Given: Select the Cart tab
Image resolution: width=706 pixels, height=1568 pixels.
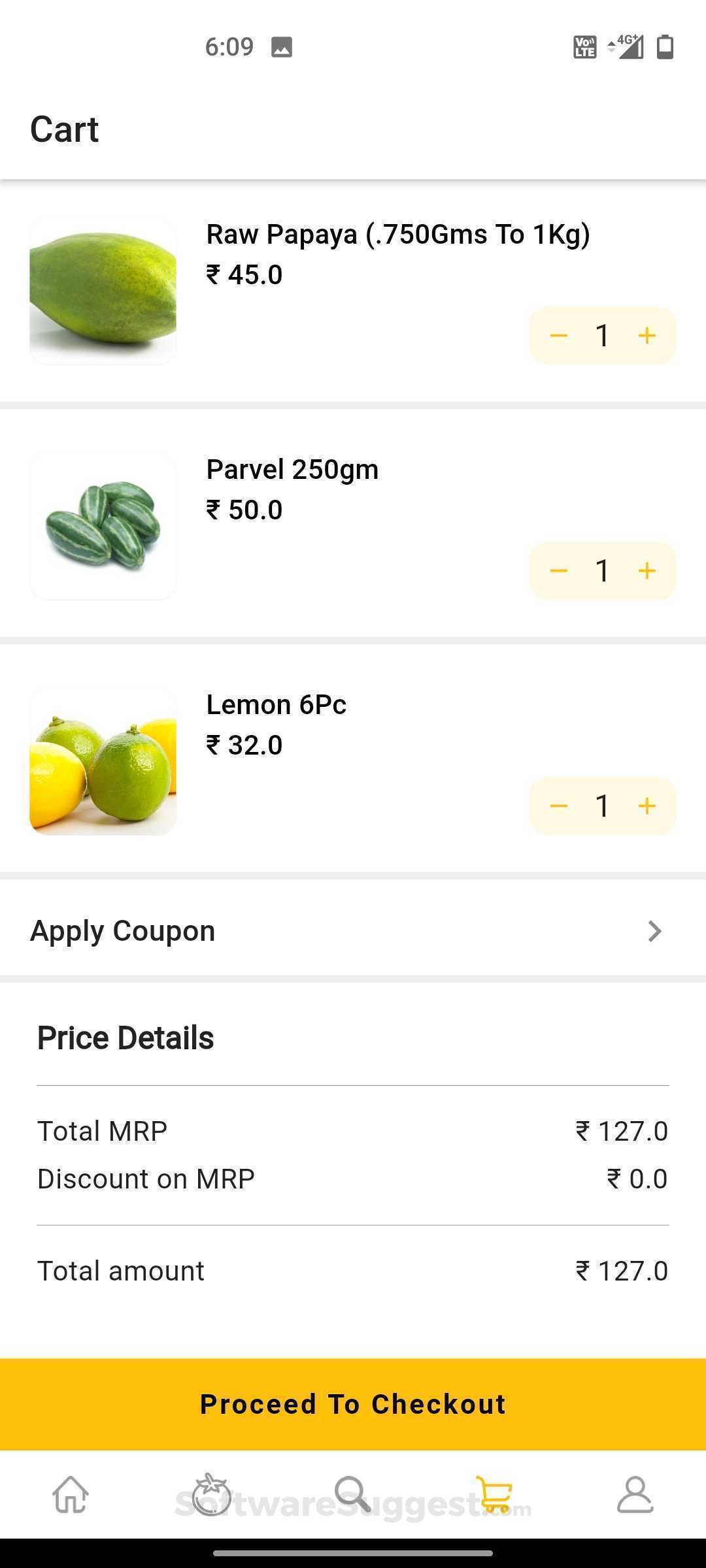Looking at the screenshot, I should [x=494, y=1495].
